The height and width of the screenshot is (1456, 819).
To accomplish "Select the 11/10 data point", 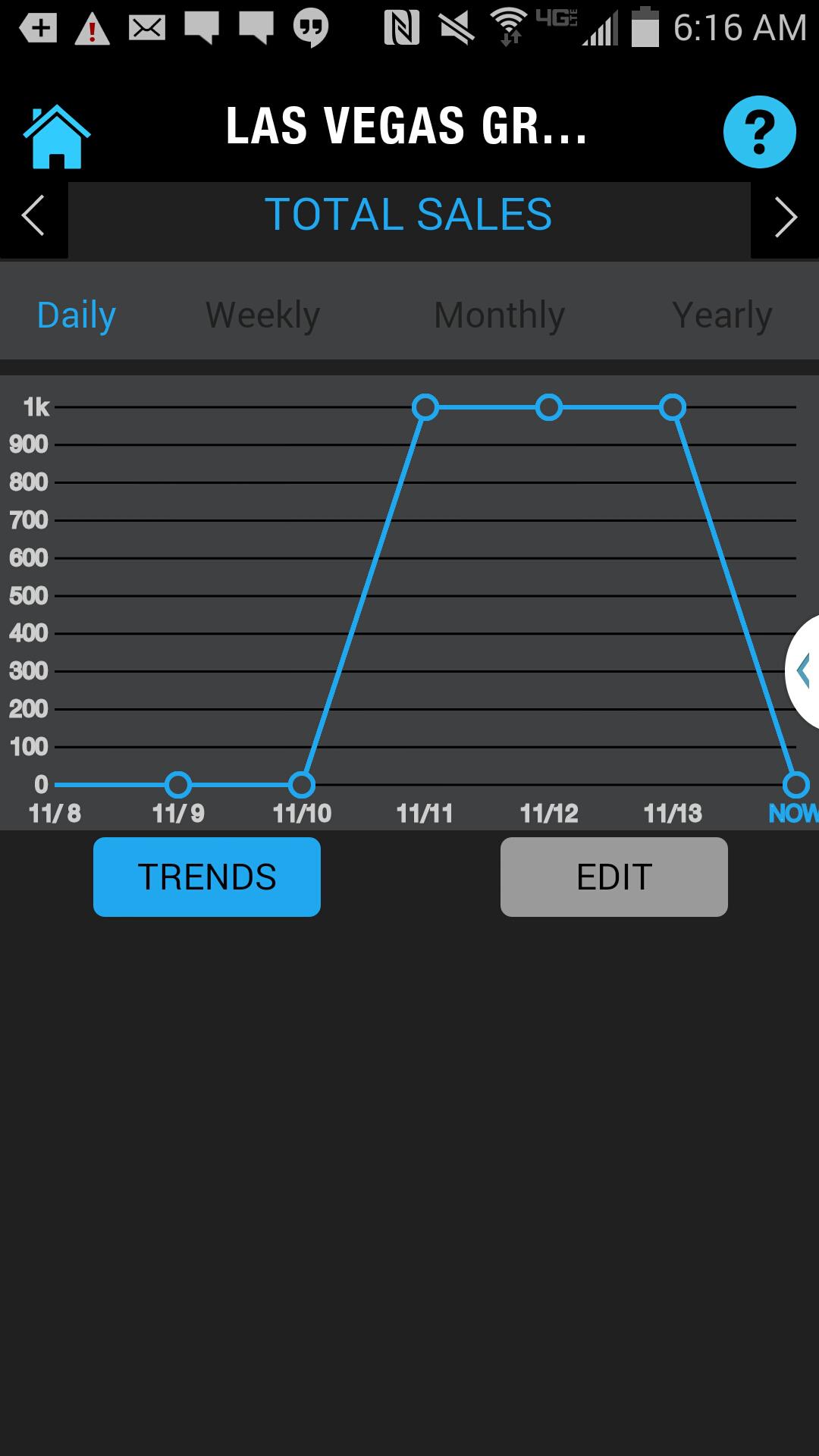I will (x=302, y=785).
